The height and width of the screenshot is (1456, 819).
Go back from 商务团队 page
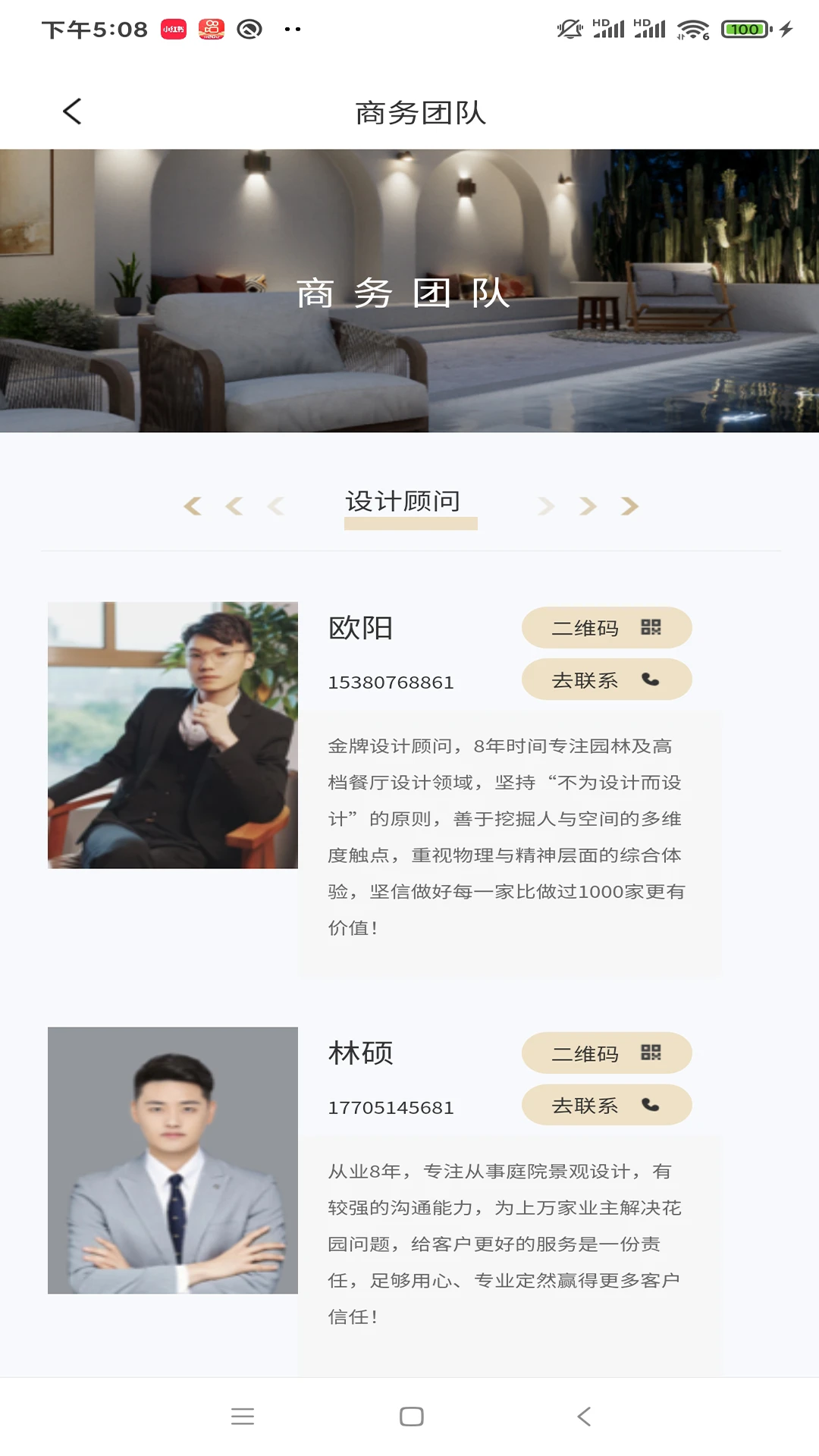72,112
